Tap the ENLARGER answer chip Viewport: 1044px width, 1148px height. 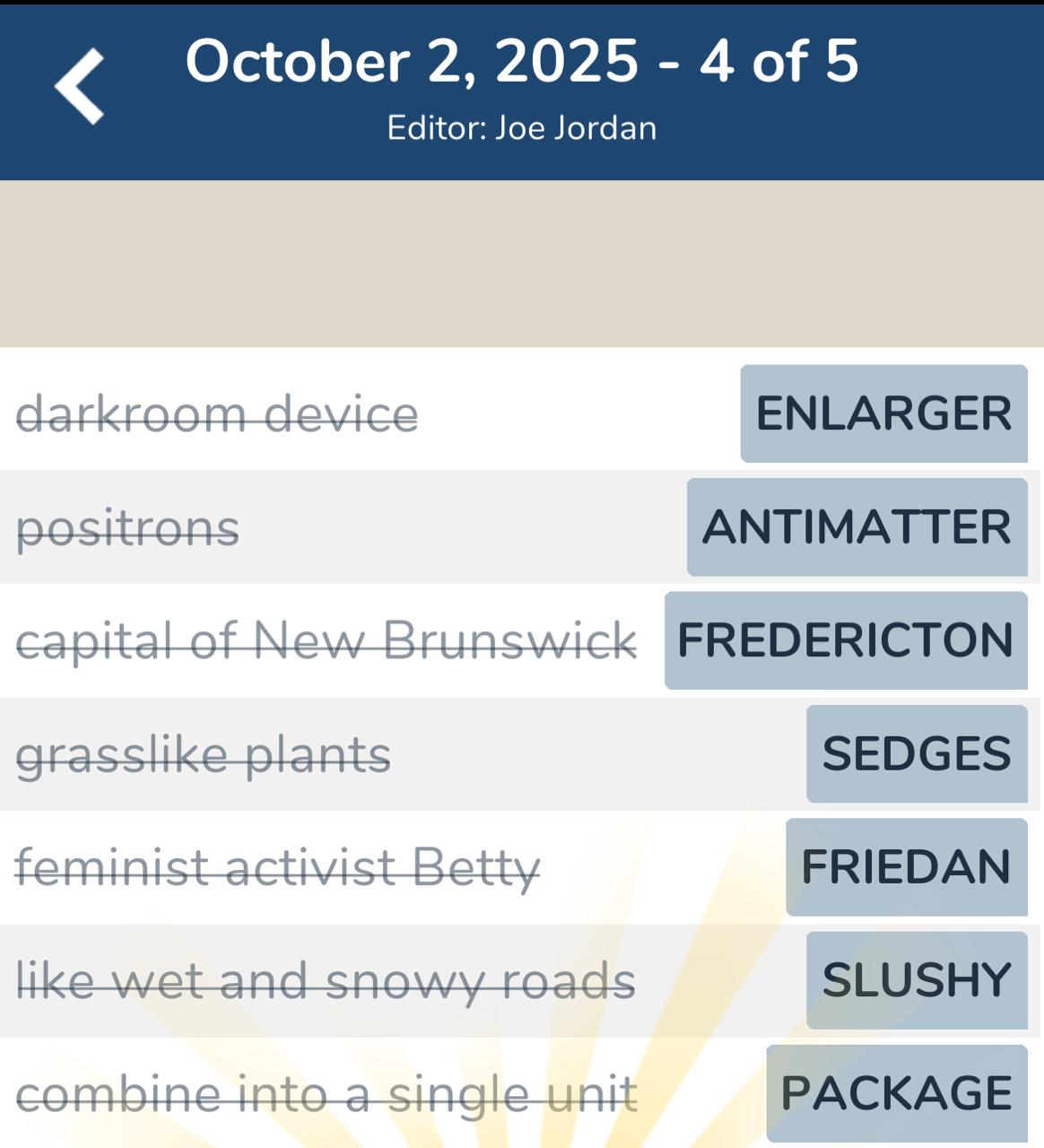pos(883,413)
